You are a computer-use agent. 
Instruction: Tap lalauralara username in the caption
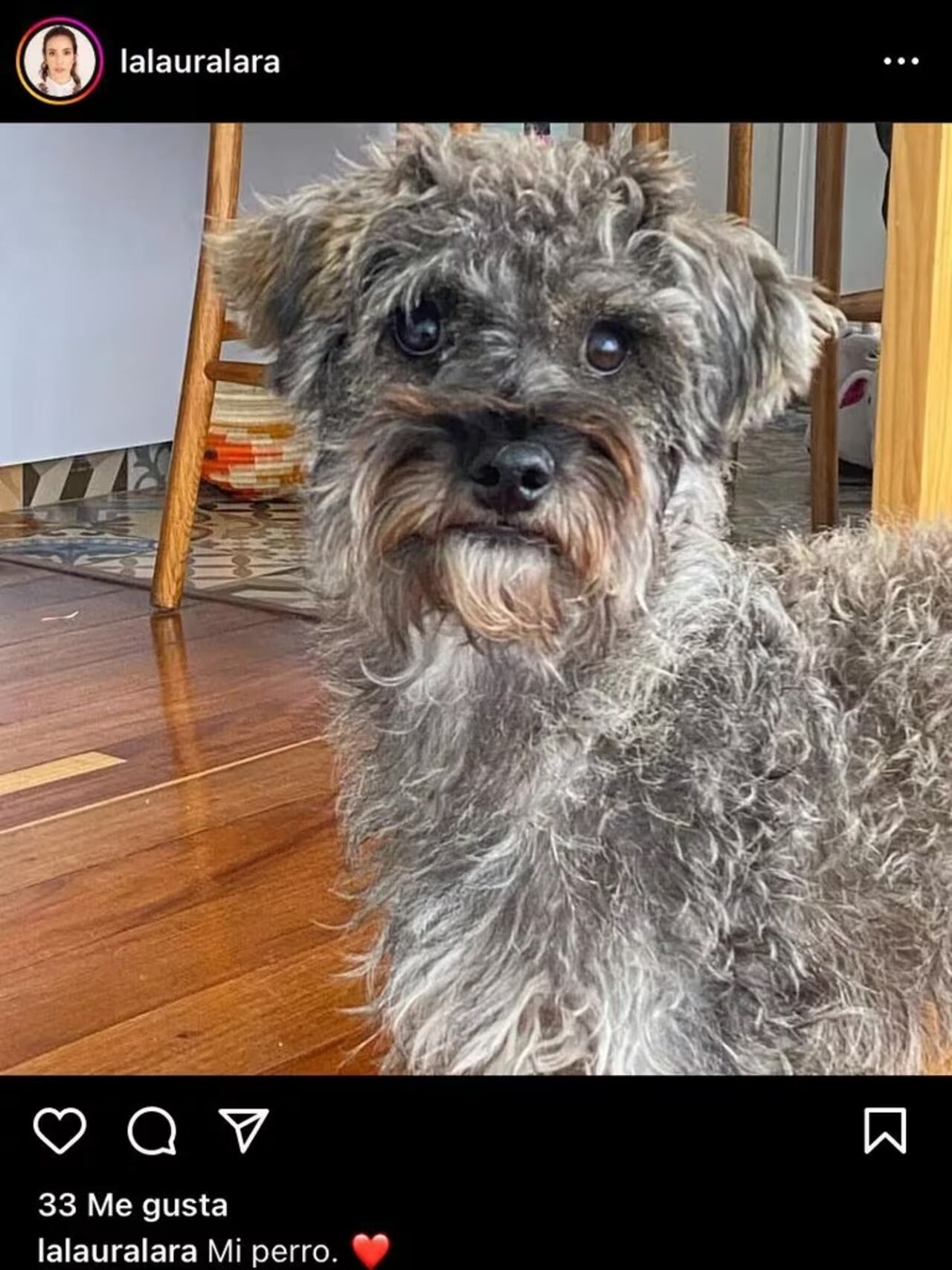click(x=117, y=1251)
